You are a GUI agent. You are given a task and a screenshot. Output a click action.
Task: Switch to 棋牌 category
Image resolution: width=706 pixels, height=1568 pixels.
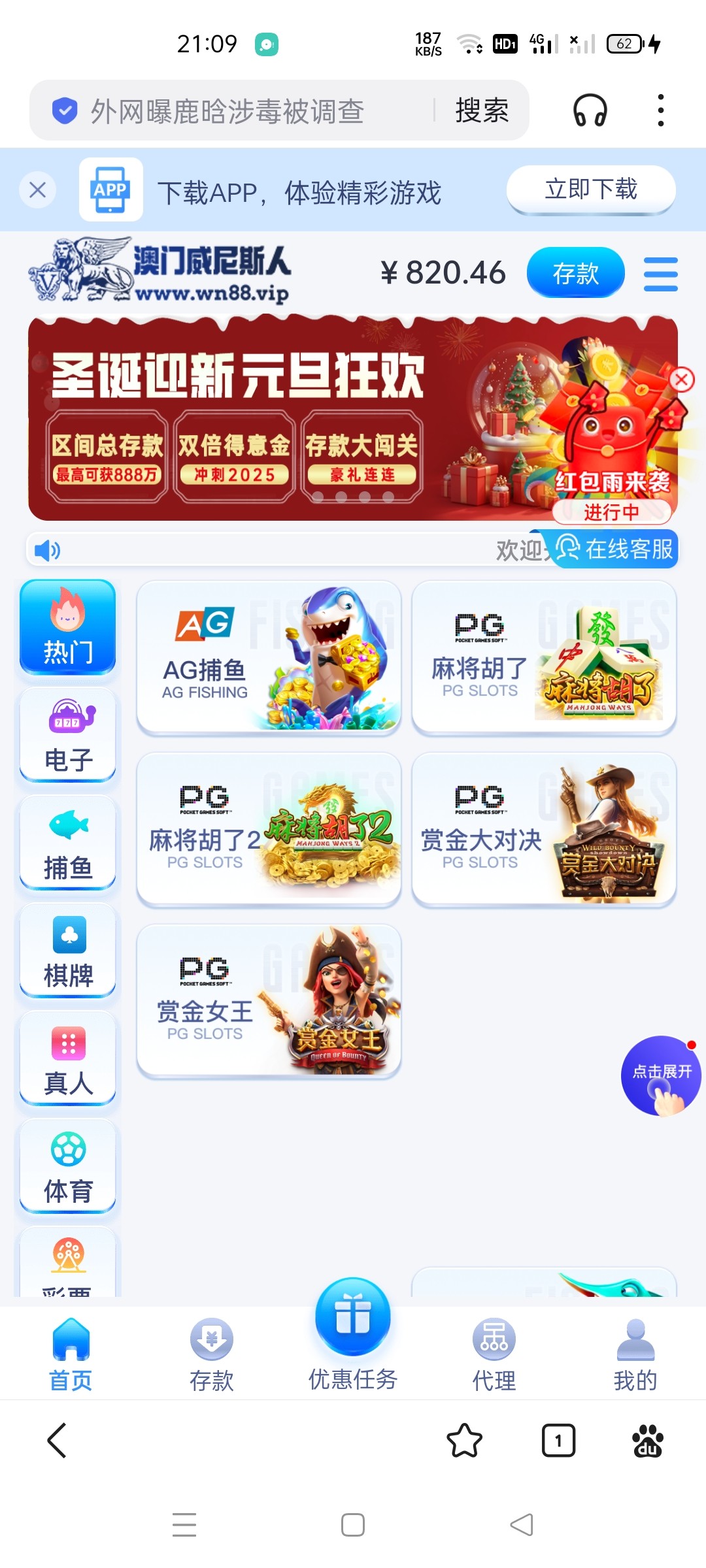[x=68, y=951]
